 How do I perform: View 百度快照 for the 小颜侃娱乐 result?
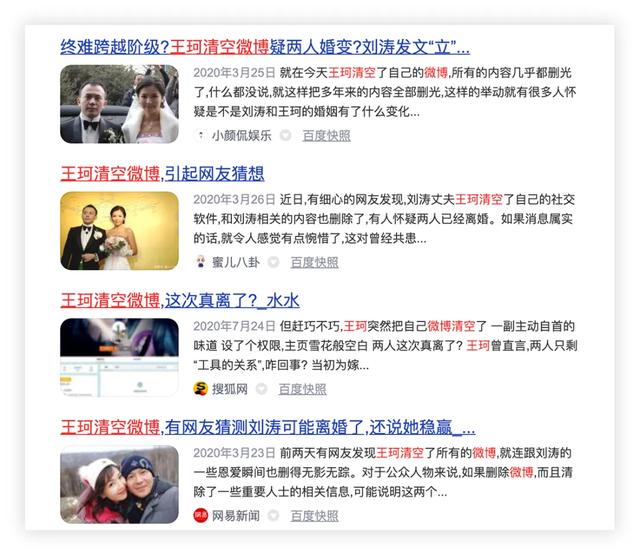pyautogui.click(x=326, y=135)
